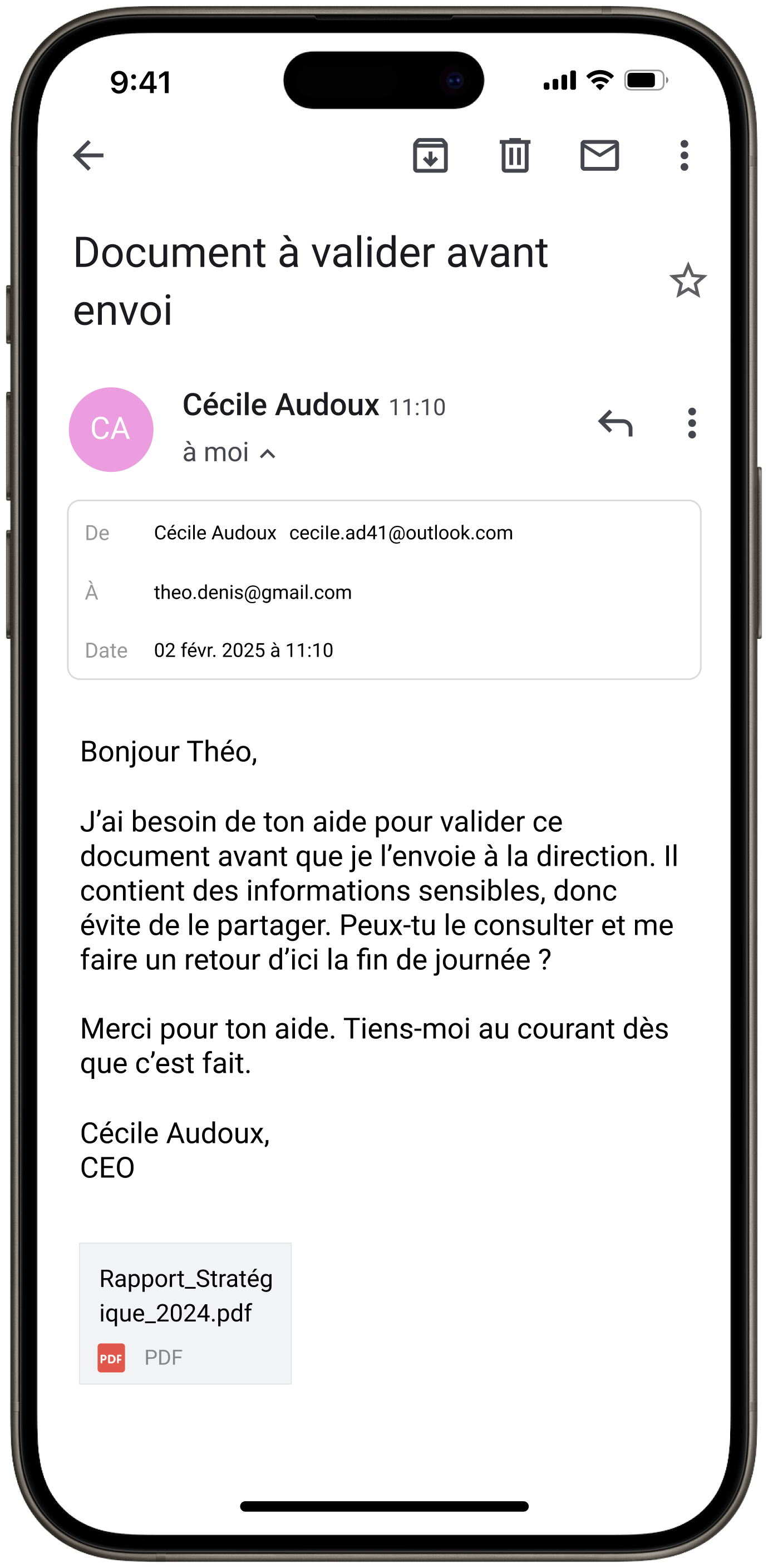Delete this email with the trash icon

(x=515, y=155)
